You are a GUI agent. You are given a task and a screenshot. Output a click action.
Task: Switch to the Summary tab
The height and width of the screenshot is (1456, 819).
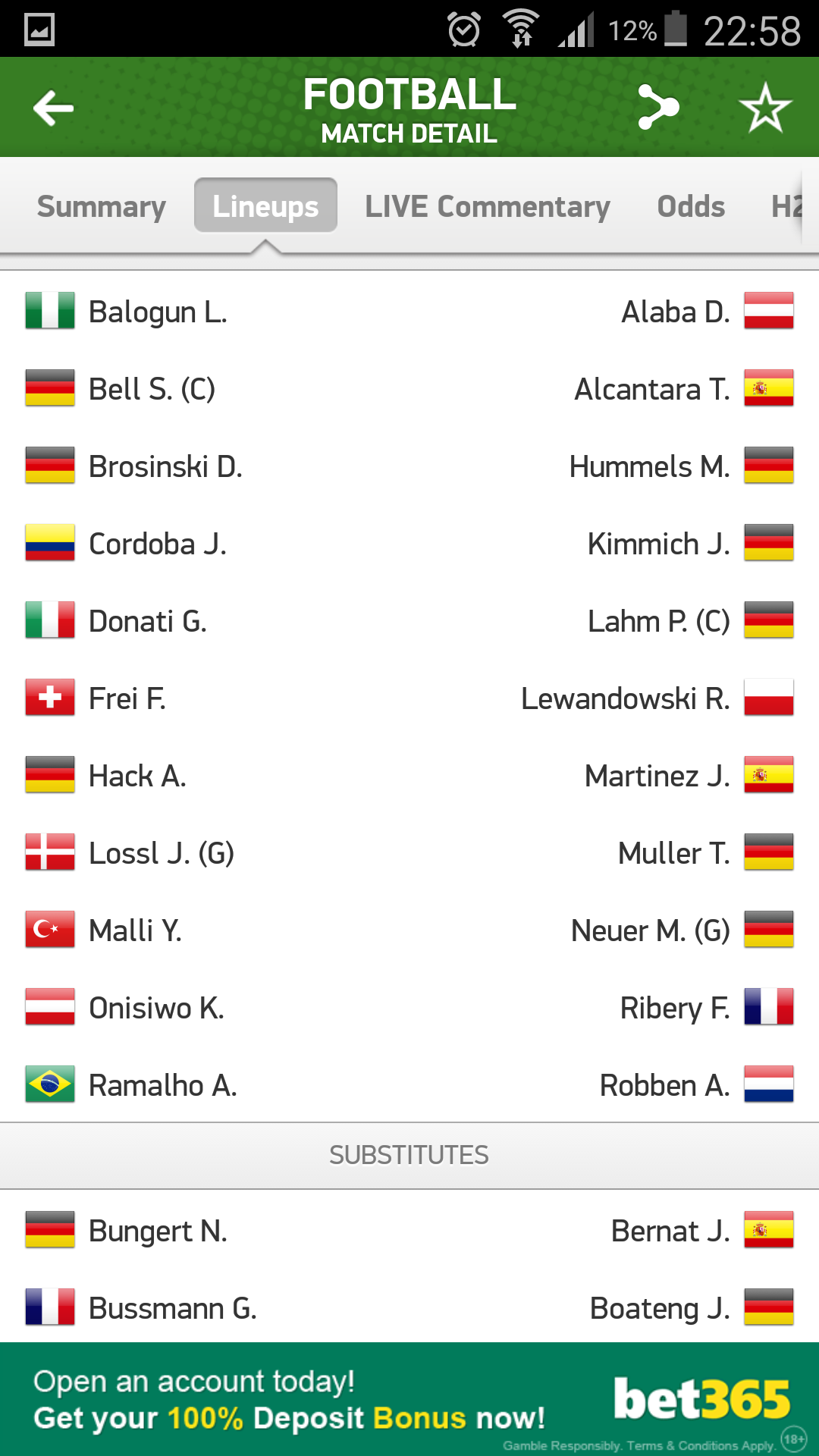tap(101, 206)
